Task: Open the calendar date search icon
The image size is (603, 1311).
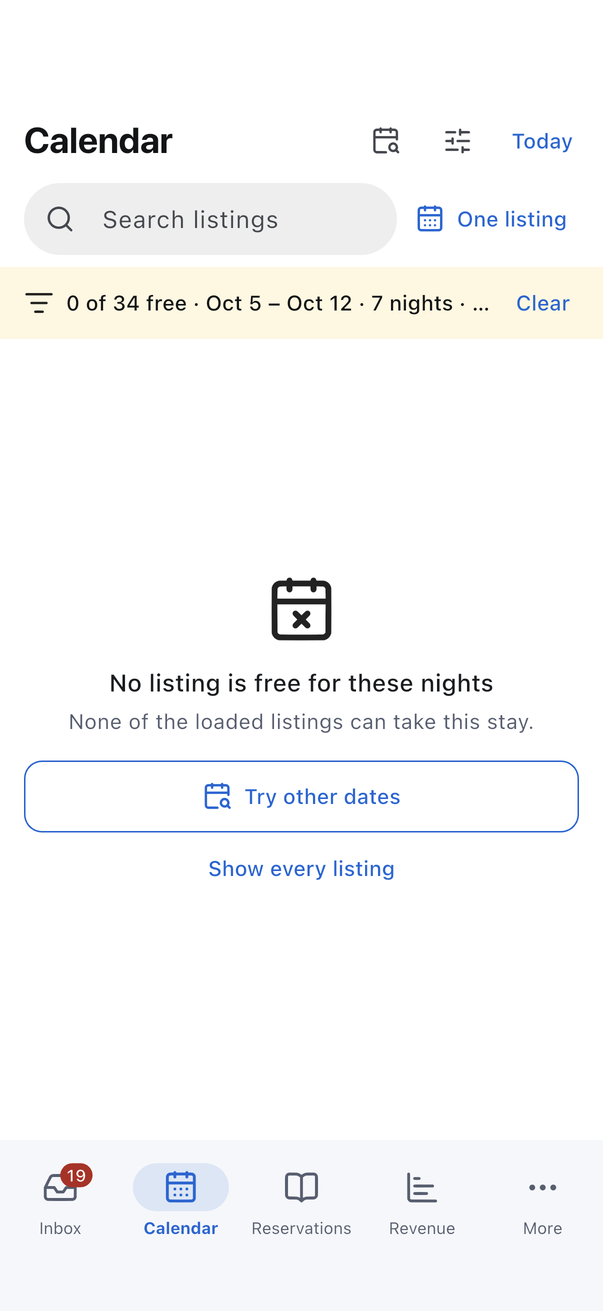Action: tap(386, 141)
